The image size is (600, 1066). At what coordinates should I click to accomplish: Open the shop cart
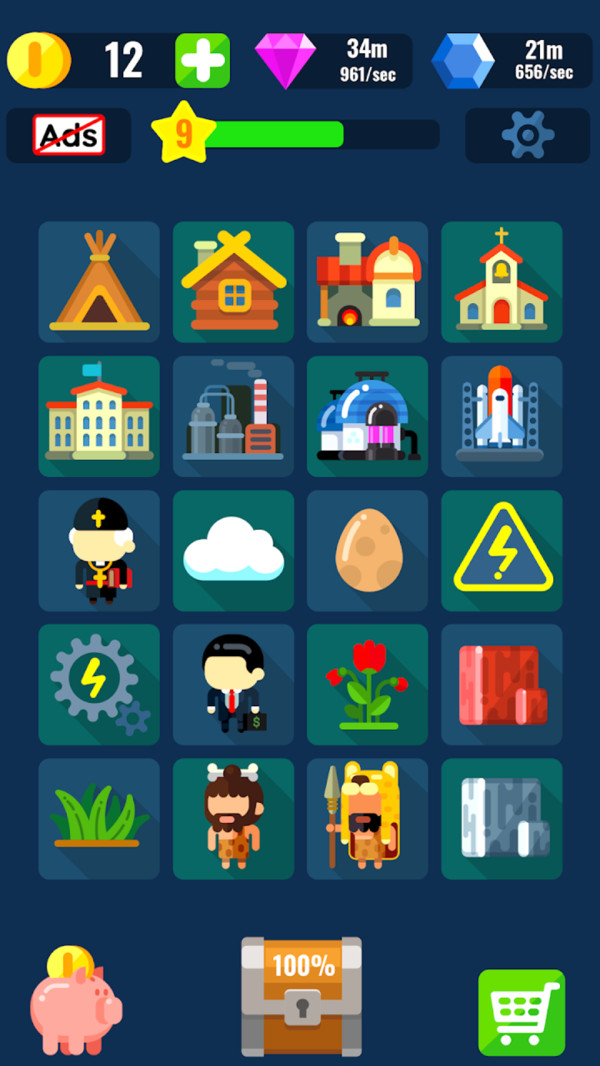point(521,1012)
